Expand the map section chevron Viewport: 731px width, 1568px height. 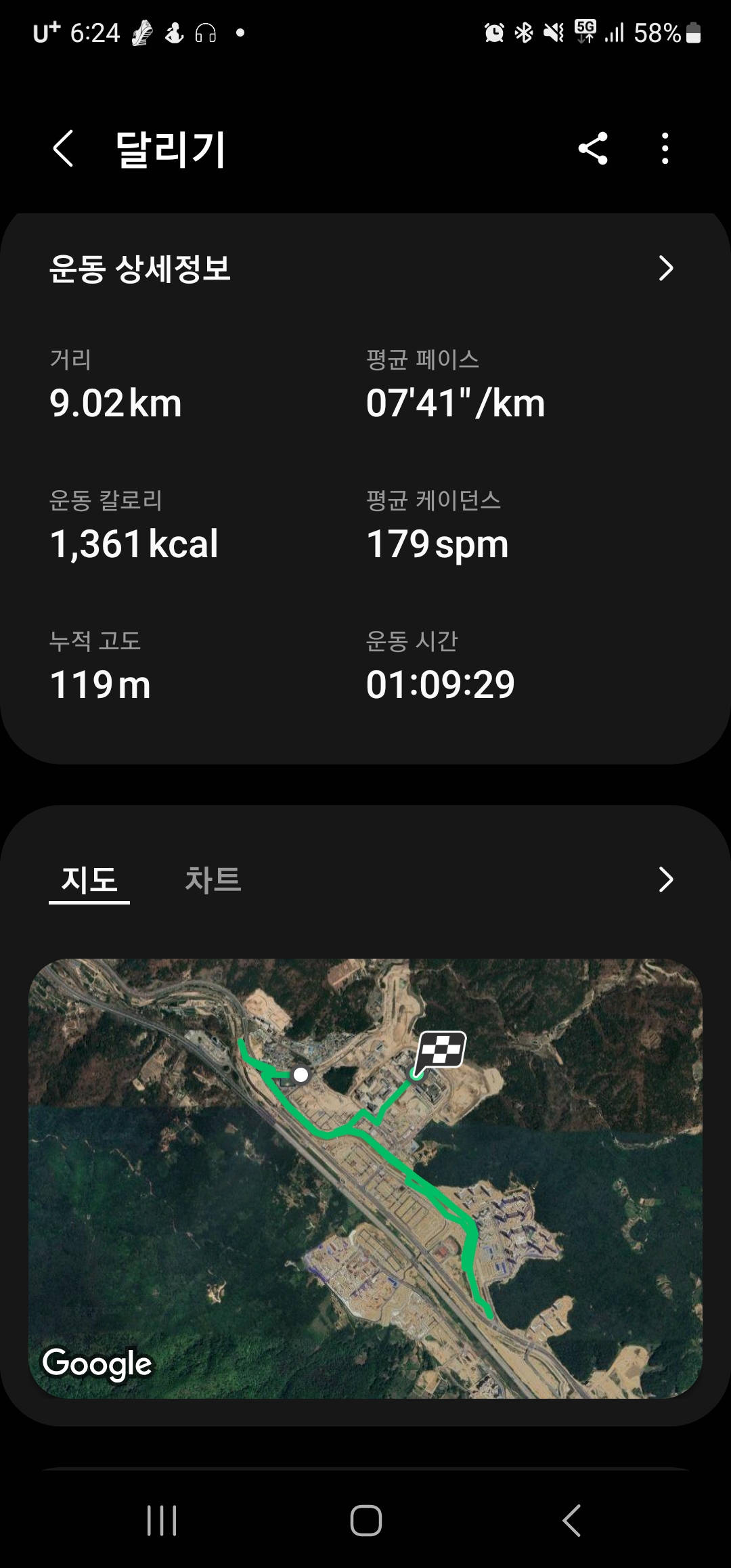point(666,879)
